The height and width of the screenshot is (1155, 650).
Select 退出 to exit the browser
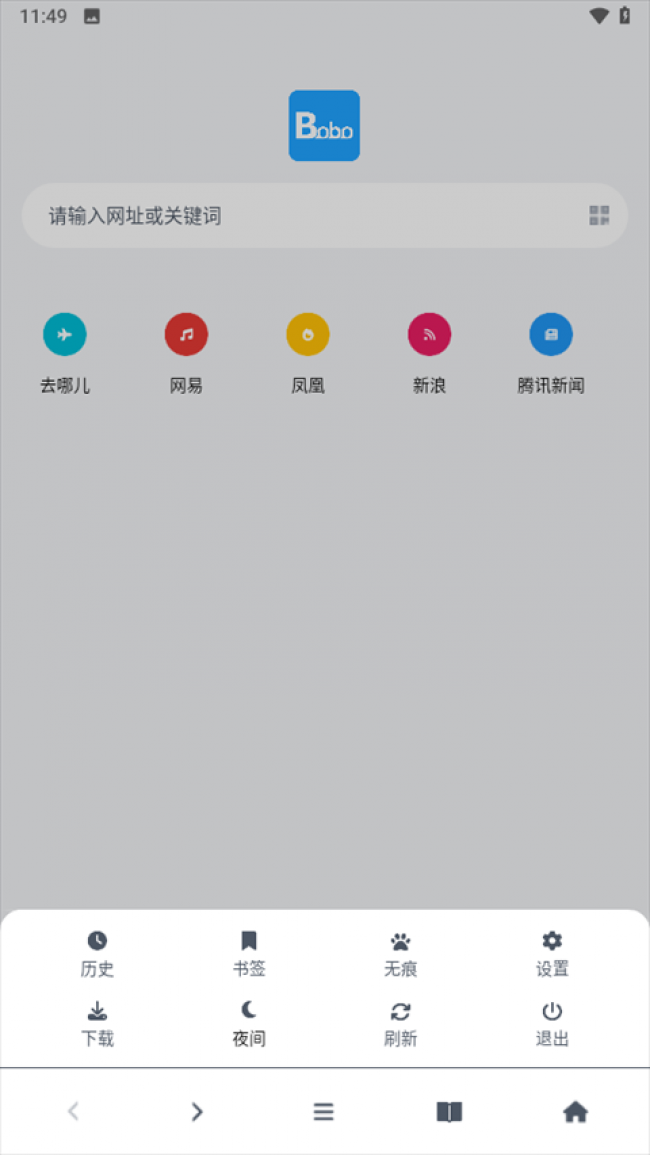pyautogui.click(x=552, y=1023)
